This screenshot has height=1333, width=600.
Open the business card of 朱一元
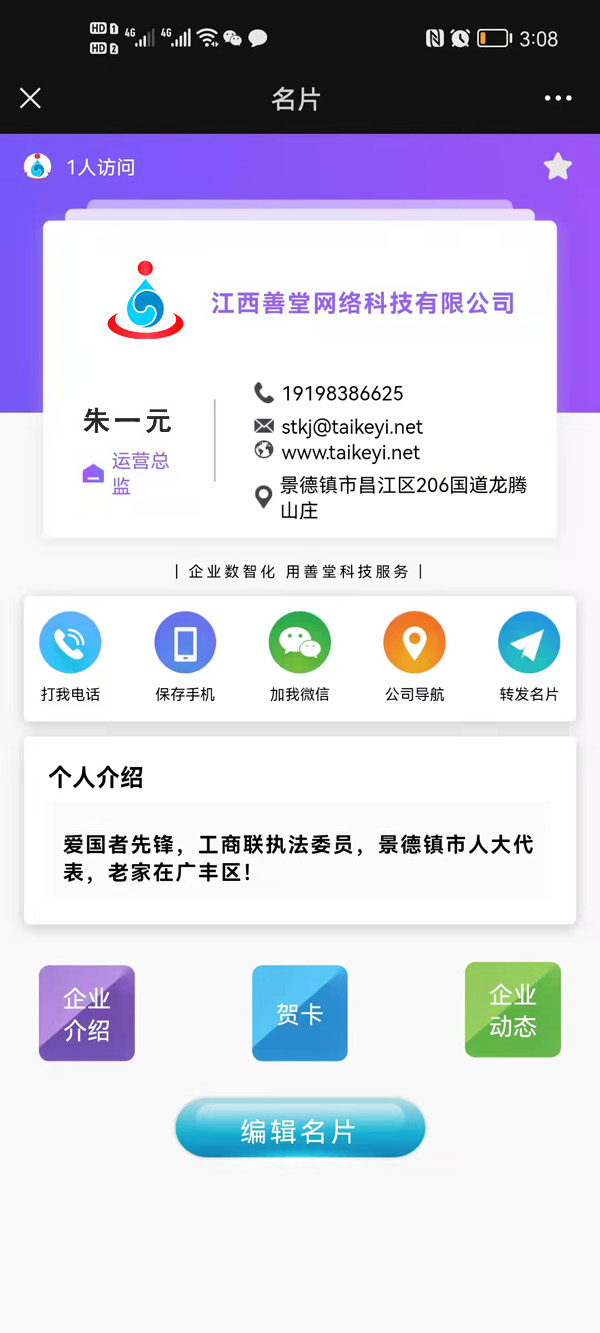tap(300, 380)
